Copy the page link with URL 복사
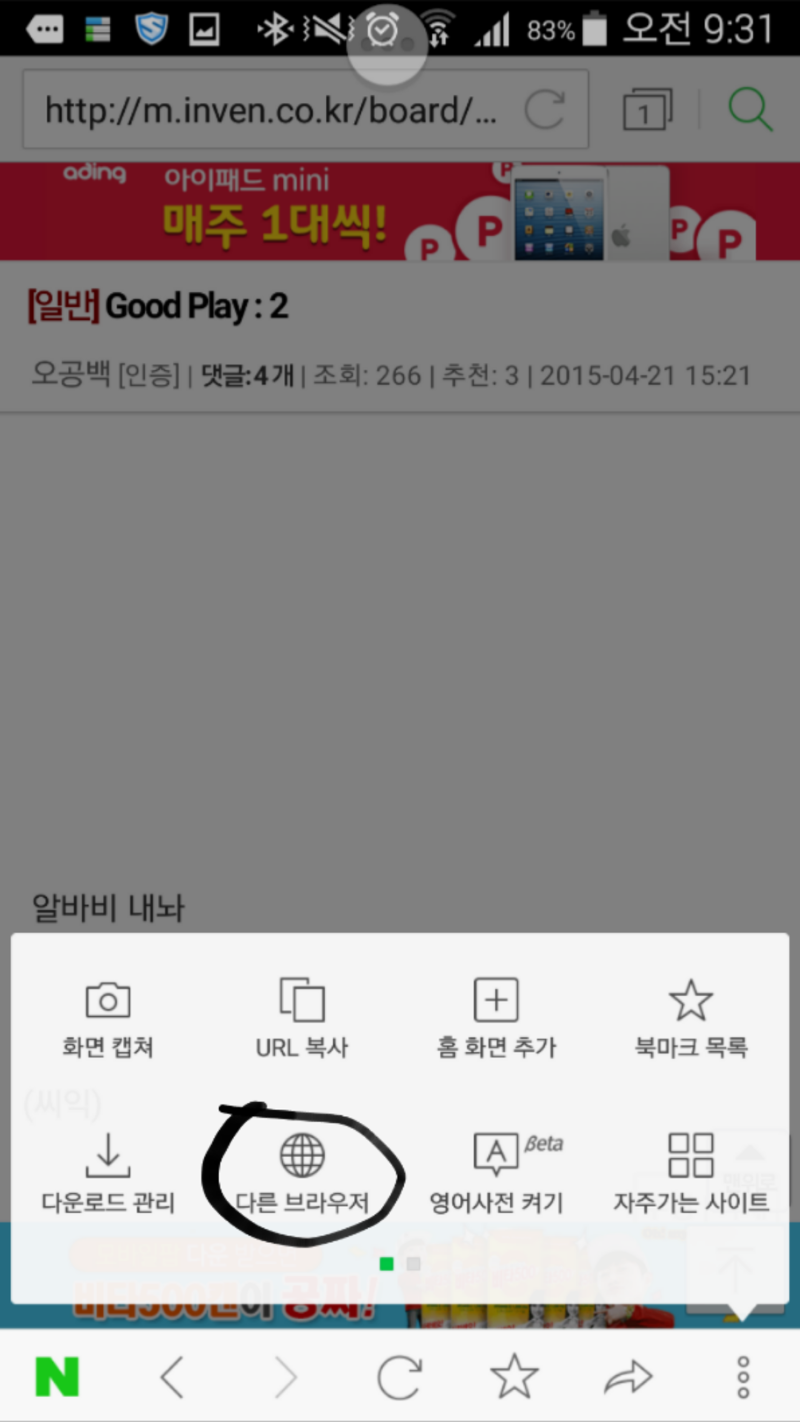The image size is (800, 1422). (x=302, y=1018)
